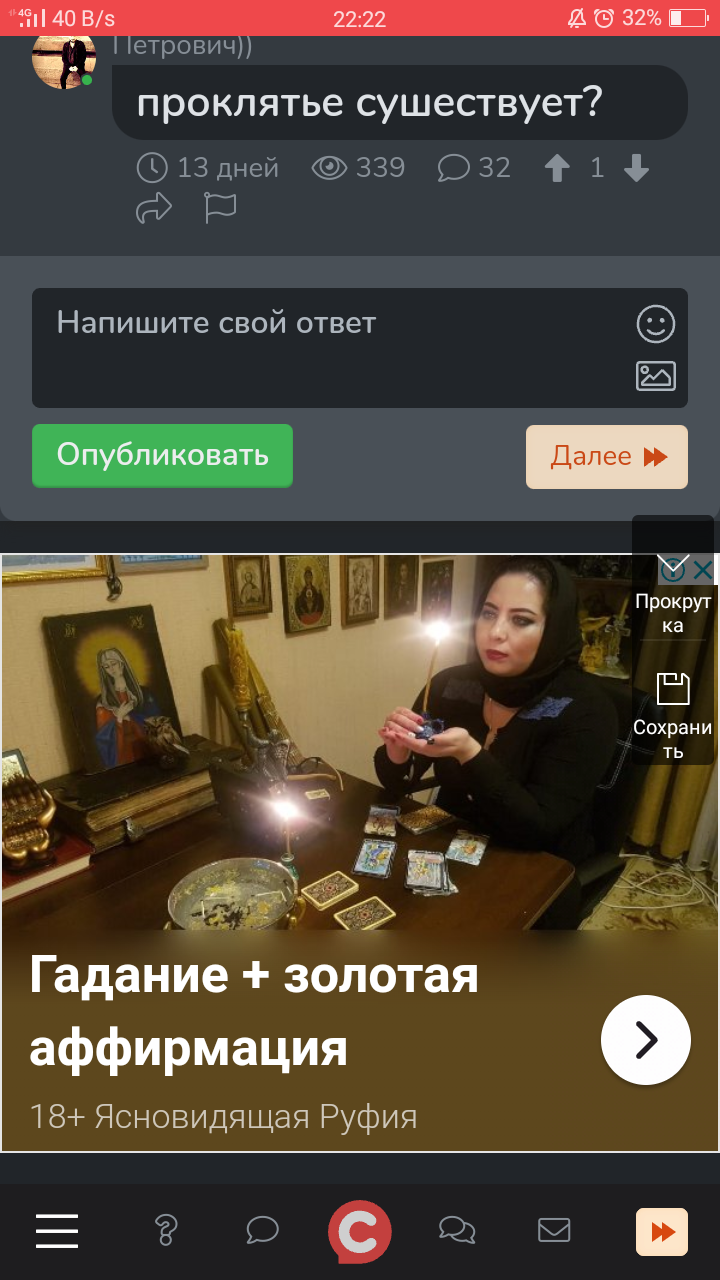Choose the Прокрутка scrolling screenshot option

tap(673, 600)
